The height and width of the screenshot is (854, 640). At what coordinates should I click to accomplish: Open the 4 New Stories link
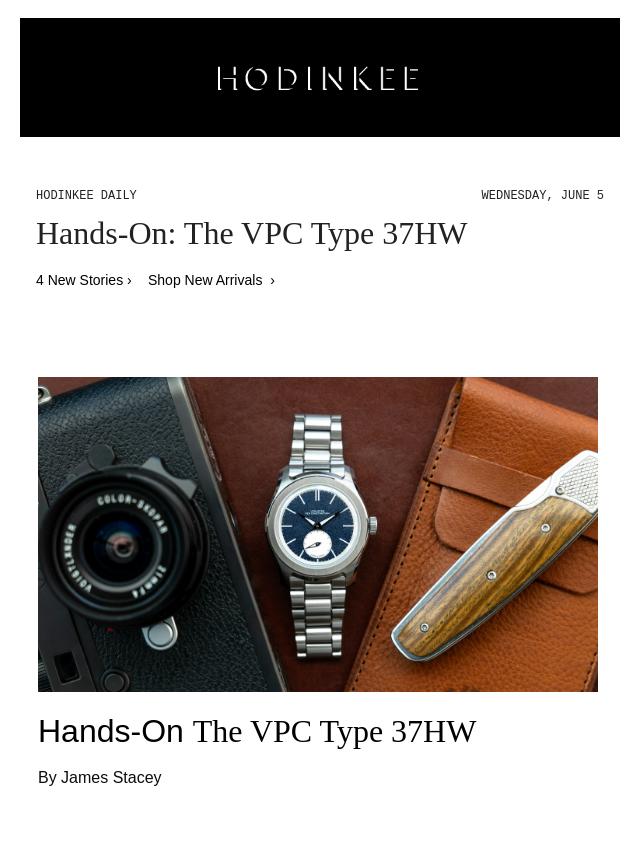coord(83,280)
